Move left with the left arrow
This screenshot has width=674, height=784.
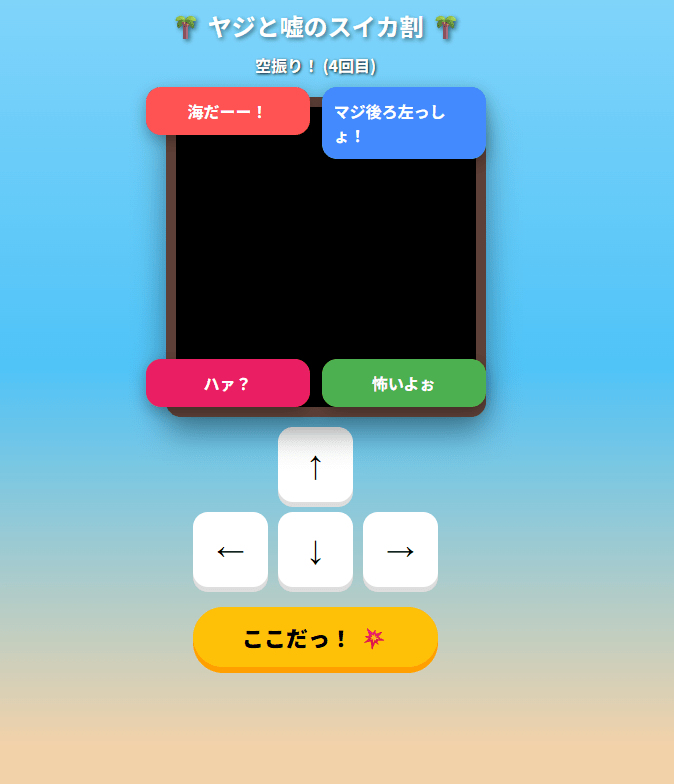230,549
